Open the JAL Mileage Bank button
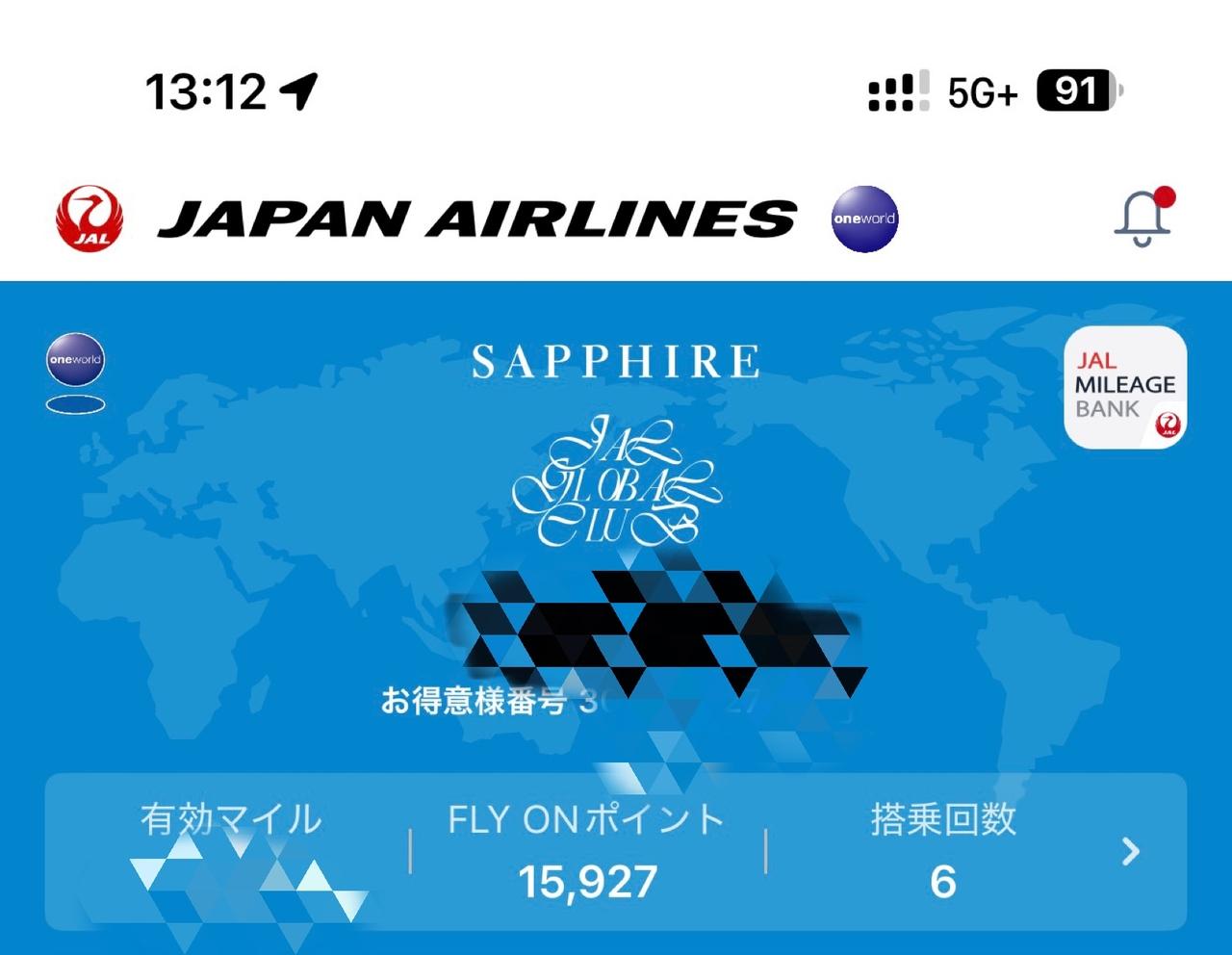This screenshot has height=955, width=1232. click(1124, 387)
